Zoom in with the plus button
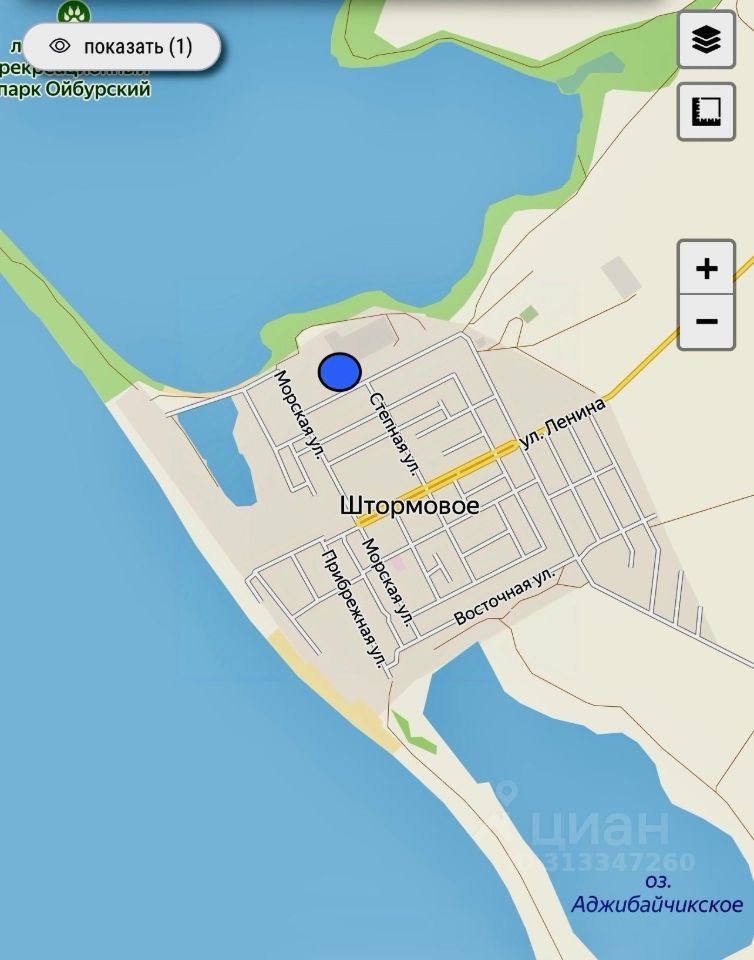Screen dimensions: 754x960 [x=706, y=268]
